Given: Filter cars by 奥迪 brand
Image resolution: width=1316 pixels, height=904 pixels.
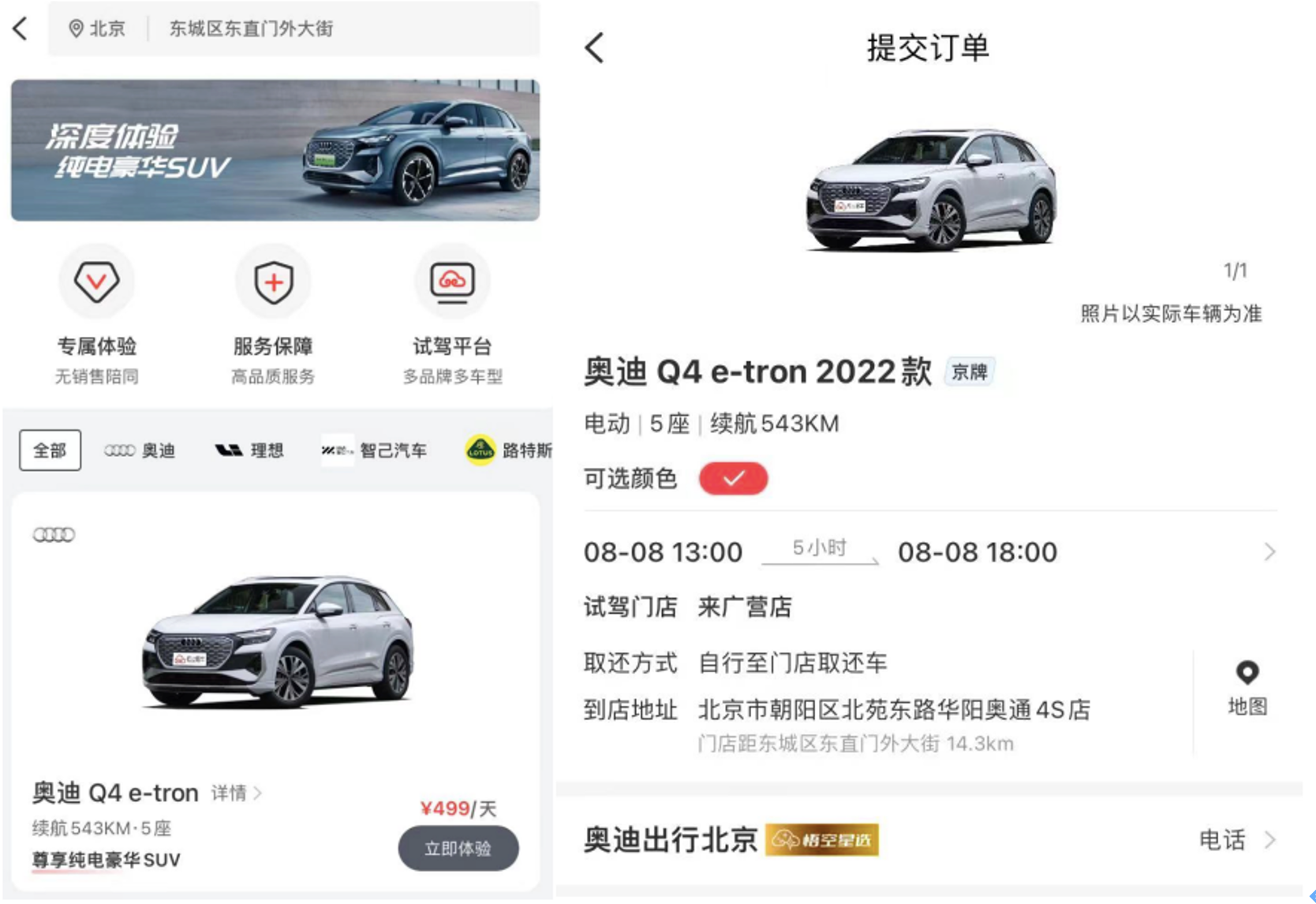Looking at the screenshot, I should 140,450.
